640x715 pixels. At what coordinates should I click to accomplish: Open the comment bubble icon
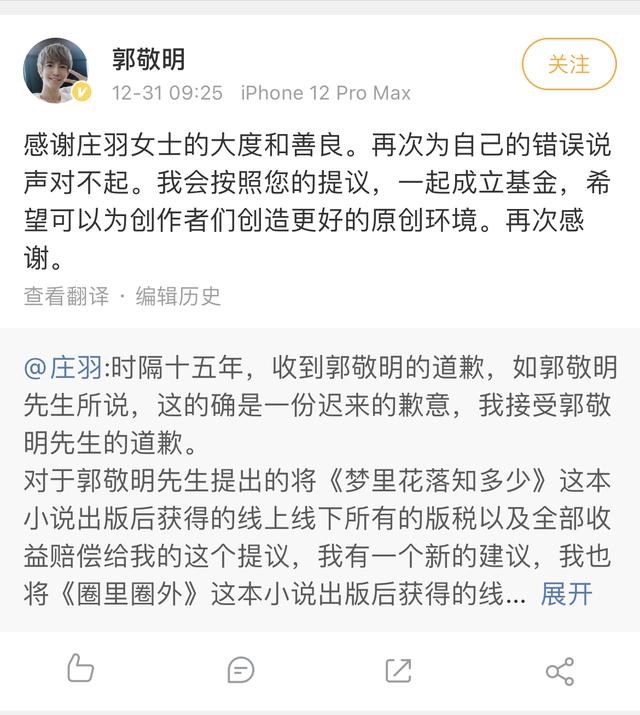(240, 669)
